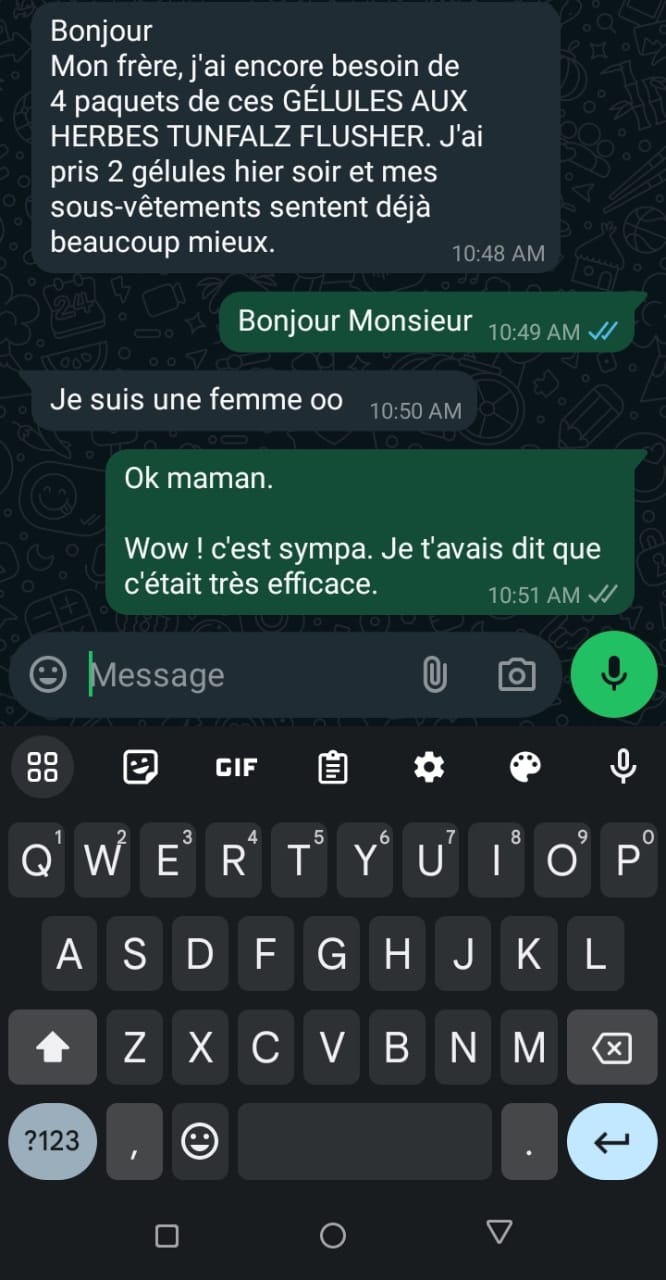The image size is (666, 1280).
Task: Tap the shift key
Action: (52, 1047)
